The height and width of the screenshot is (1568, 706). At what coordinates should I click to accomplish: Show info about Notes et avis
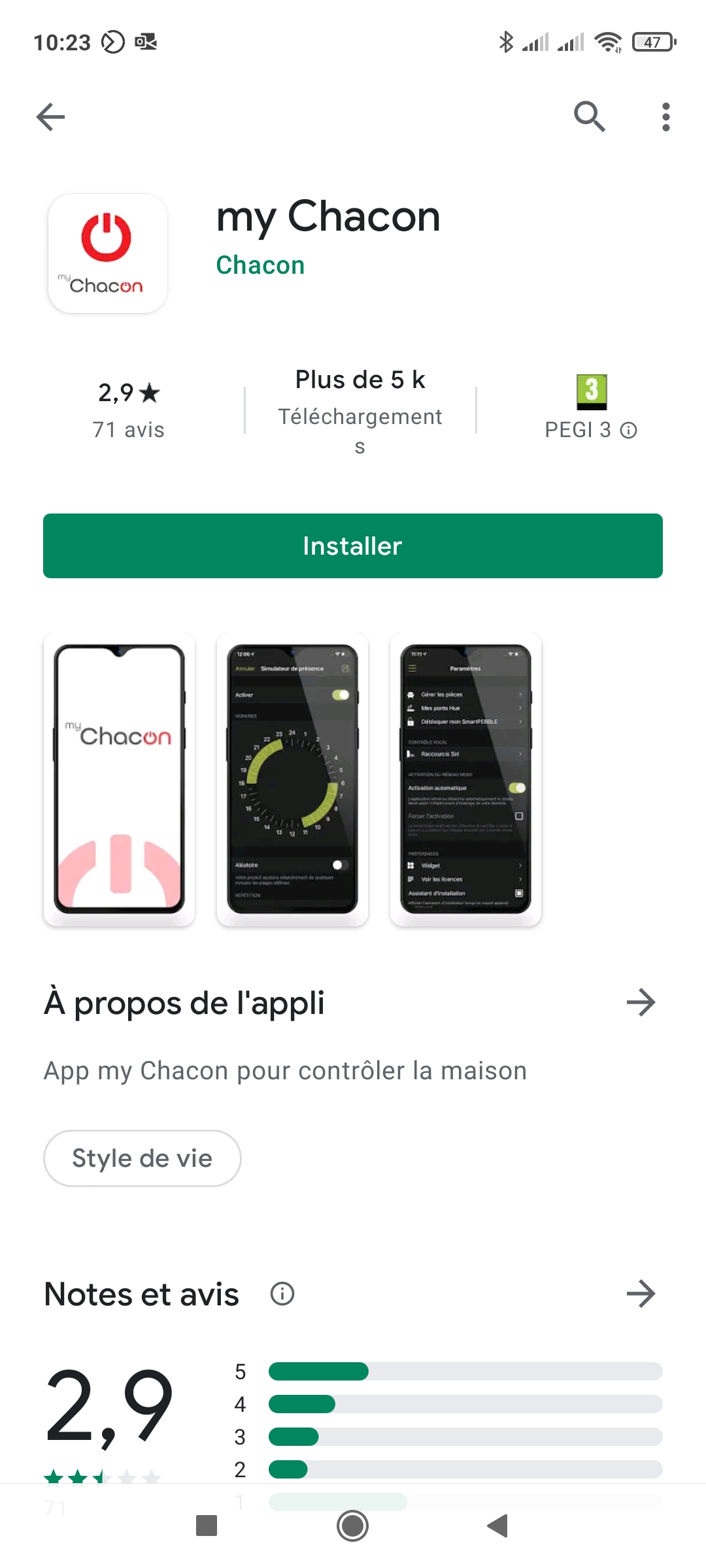coord(282,1294)
